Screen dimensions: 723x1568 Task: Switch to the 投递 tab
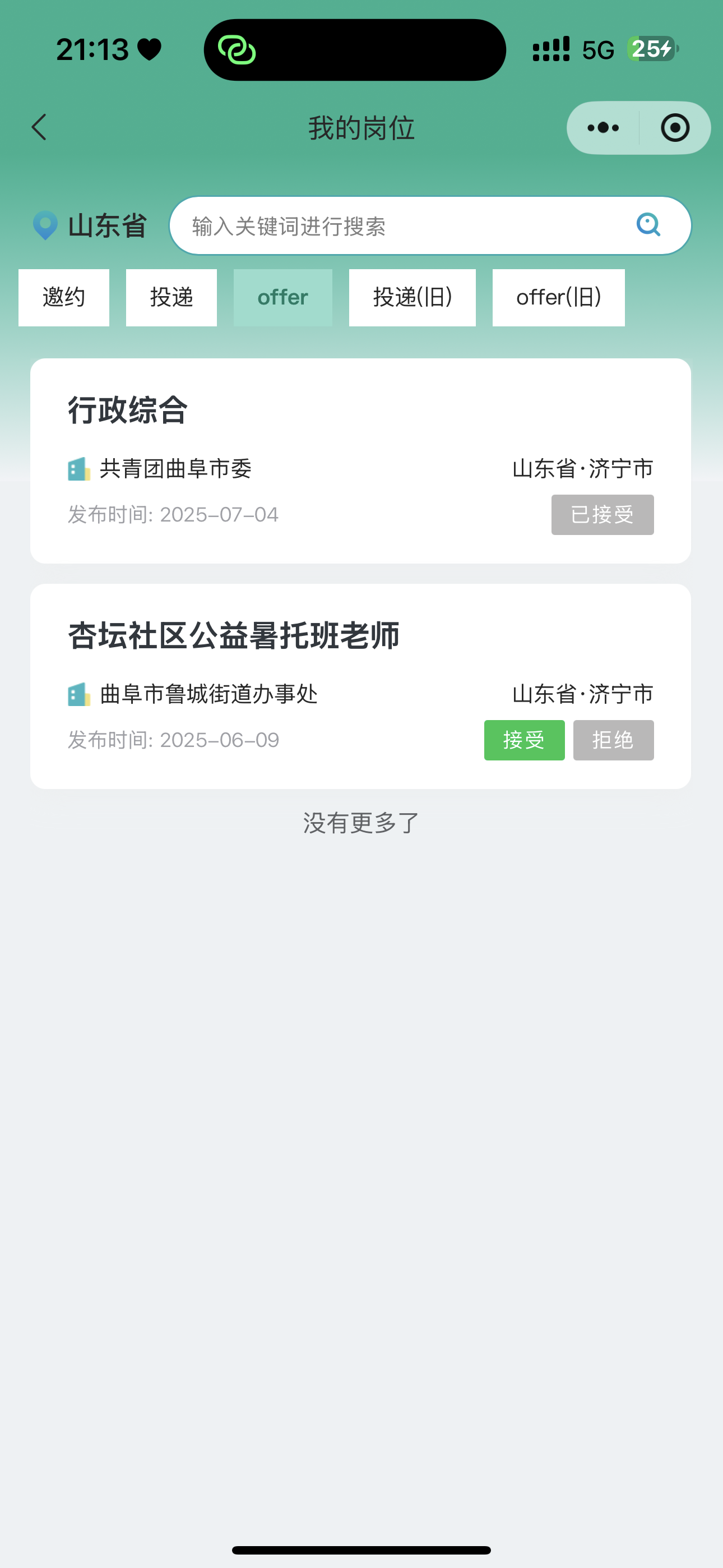(172, 298)
